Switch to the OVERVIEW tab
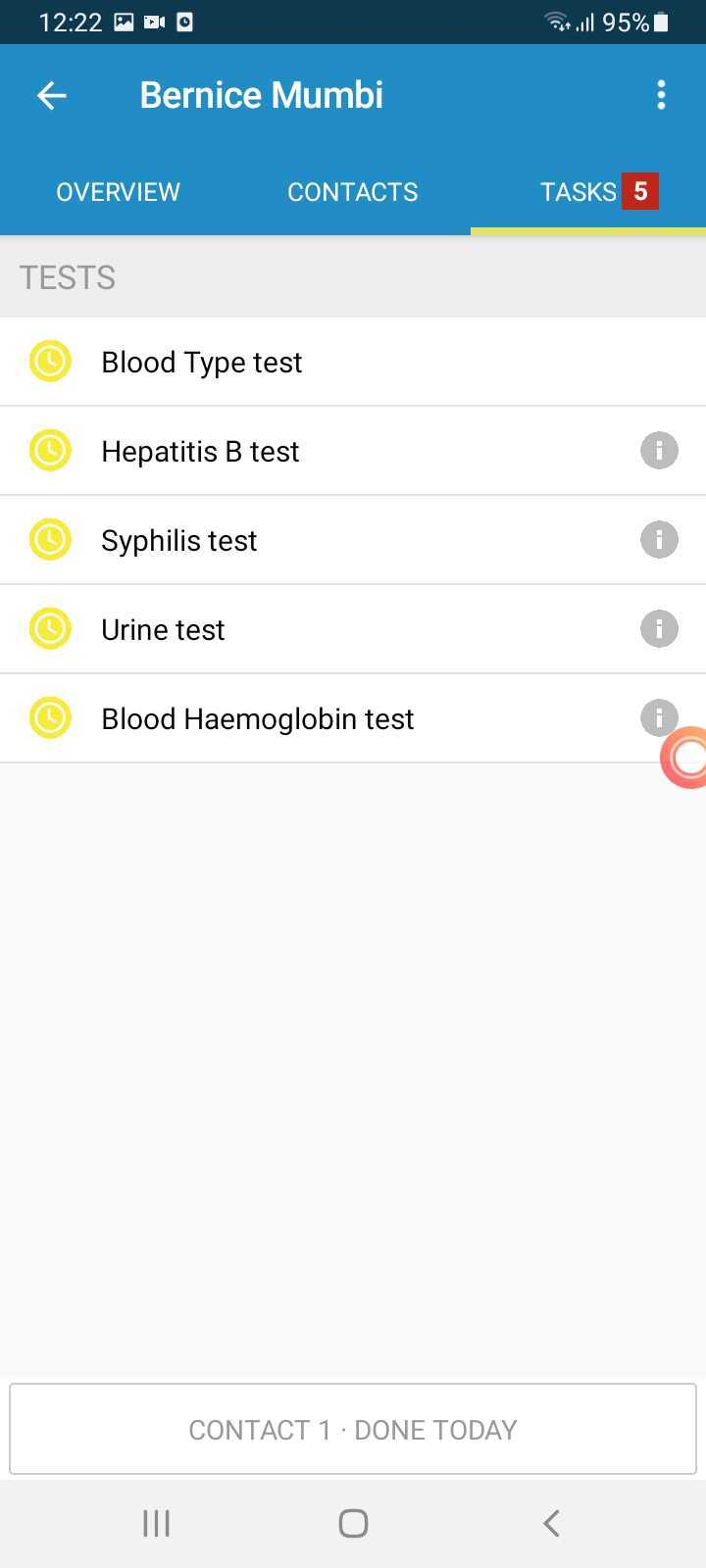 [118, 192]
